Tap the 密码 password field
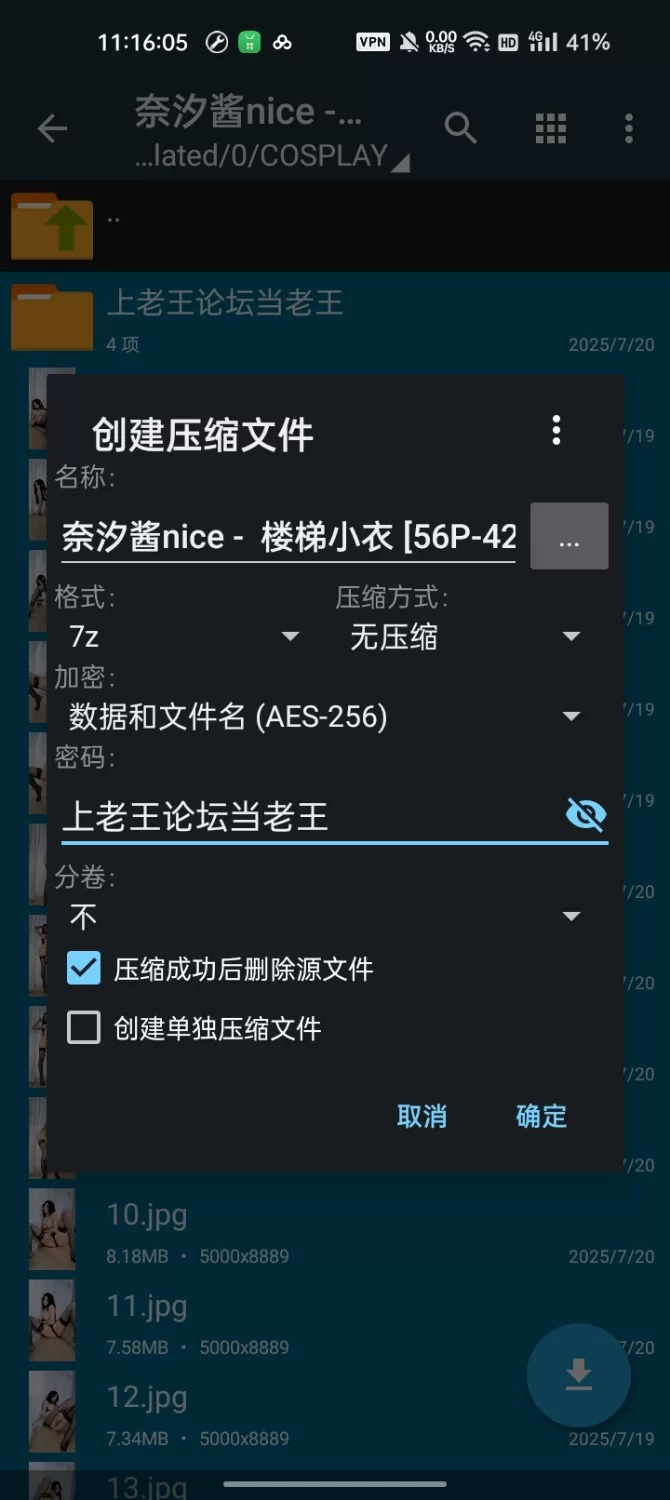Viewport: 670px width, 1500px height. click(x=300, y=816)
